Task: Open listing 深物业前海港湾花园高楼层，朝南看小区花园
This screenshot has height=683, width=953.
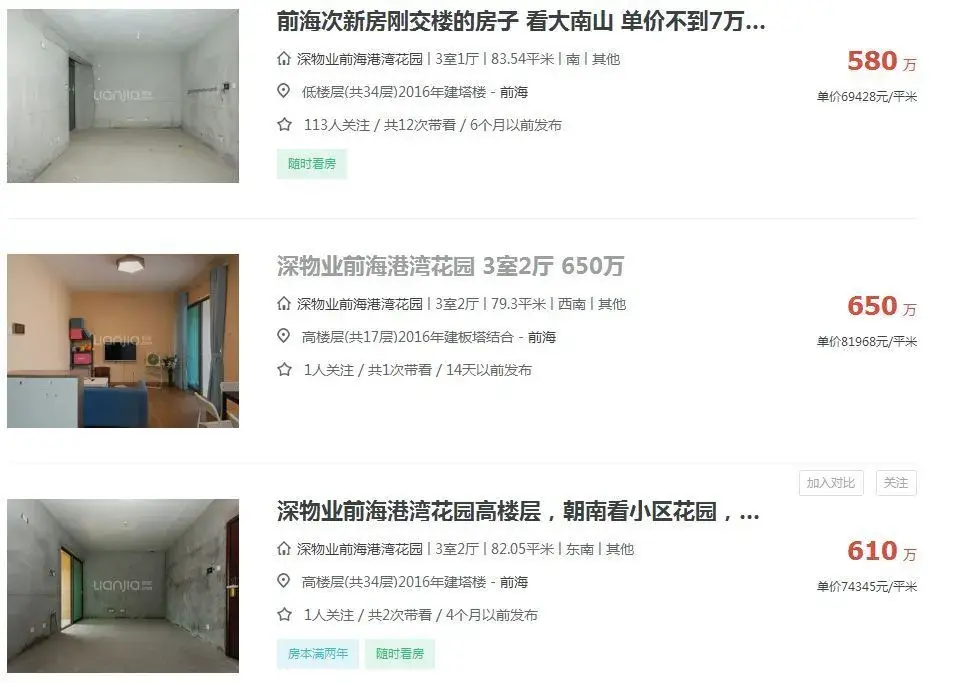Action: coord(517,513)
